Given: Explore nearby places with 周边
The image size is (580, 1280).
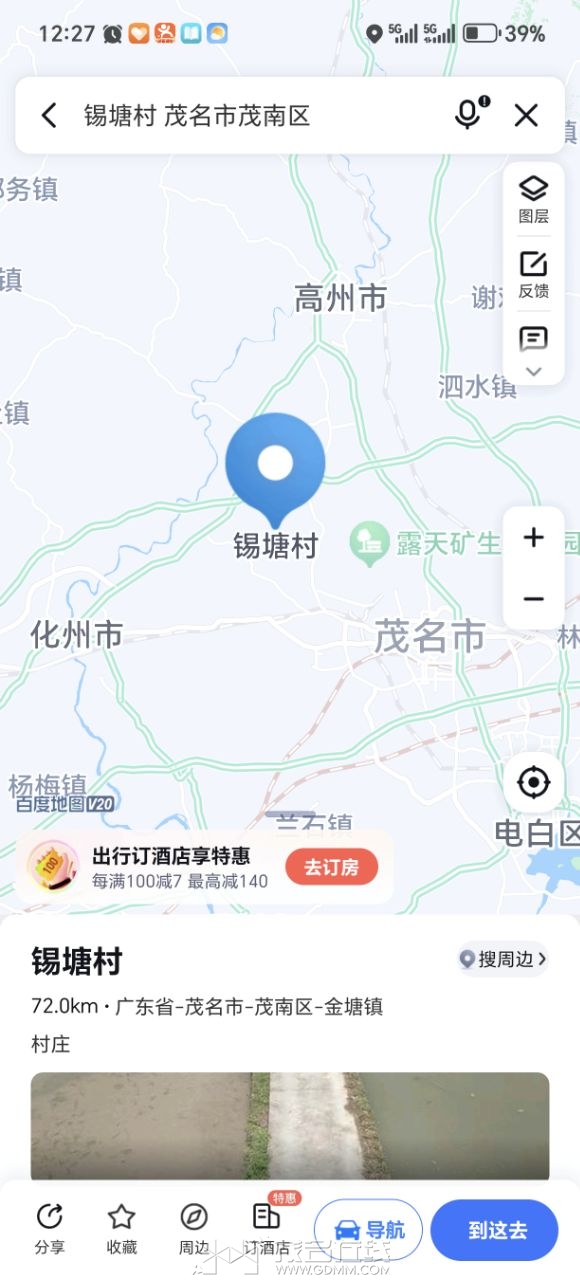Looking at the screenshot, I should [x=193, y=1228].
